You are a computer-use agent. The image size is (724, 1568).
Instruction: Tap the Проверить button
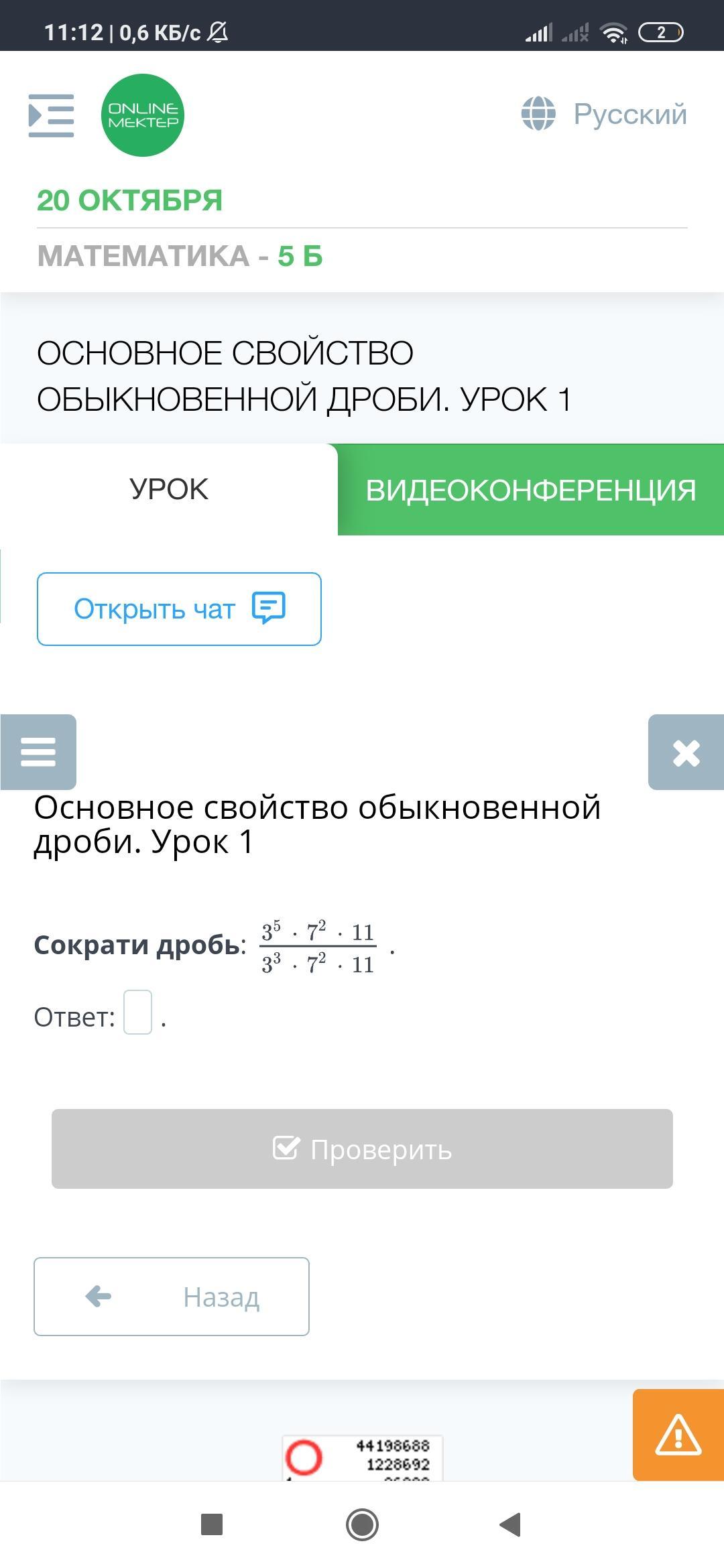tap(362, 1149)
